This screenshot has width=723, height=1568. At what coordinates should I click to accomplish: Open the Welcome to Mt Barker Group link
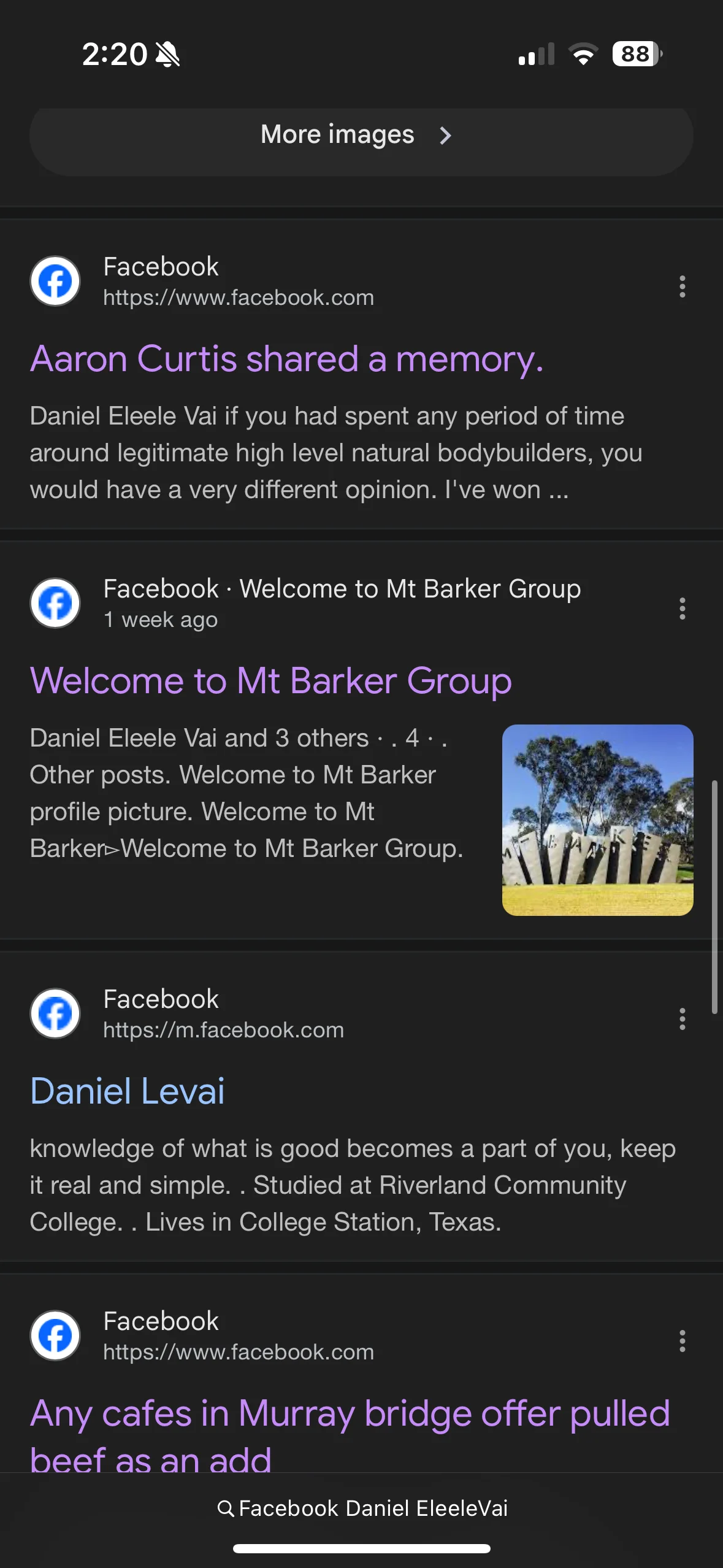point(270,681)
